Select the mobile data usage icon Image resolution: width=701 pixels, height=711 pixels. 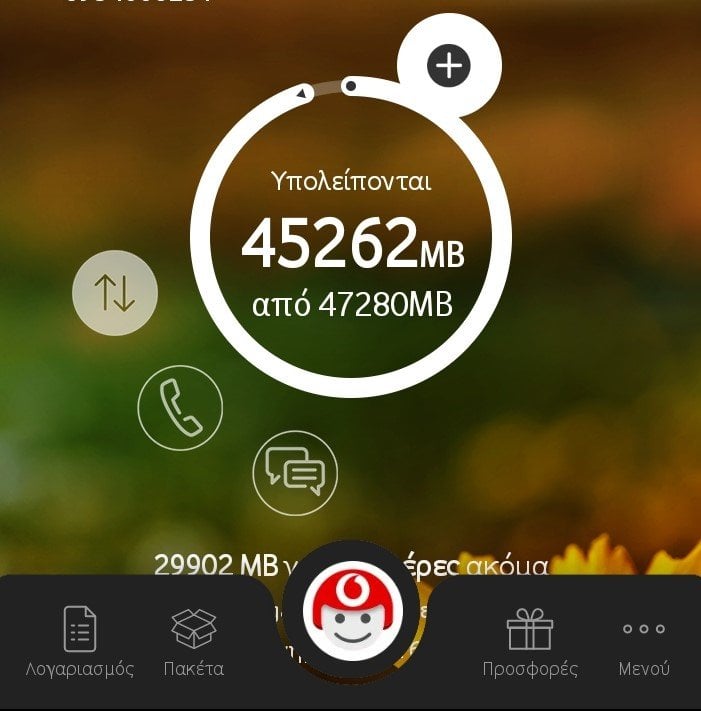click(115, 292)
